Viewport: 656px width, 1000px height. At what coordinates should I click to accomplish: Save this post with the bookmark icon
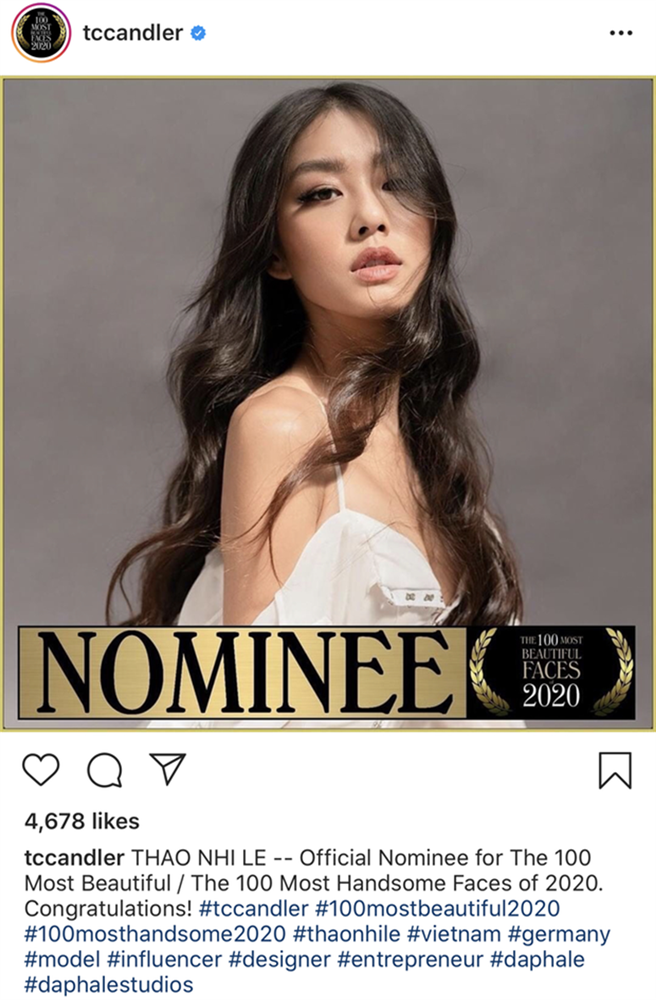614,769
